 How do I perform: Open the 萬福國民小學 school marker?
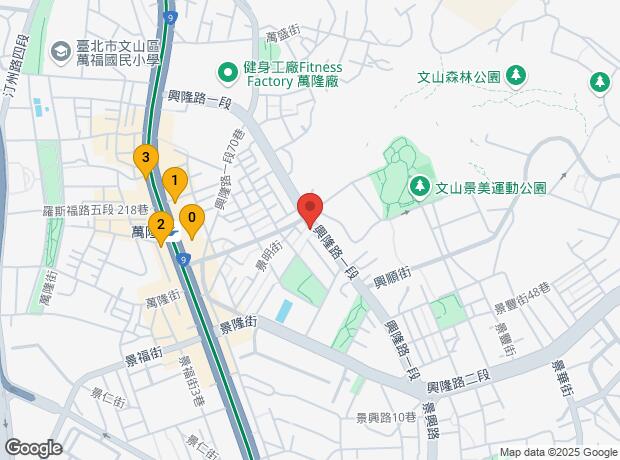coord(61,49)
